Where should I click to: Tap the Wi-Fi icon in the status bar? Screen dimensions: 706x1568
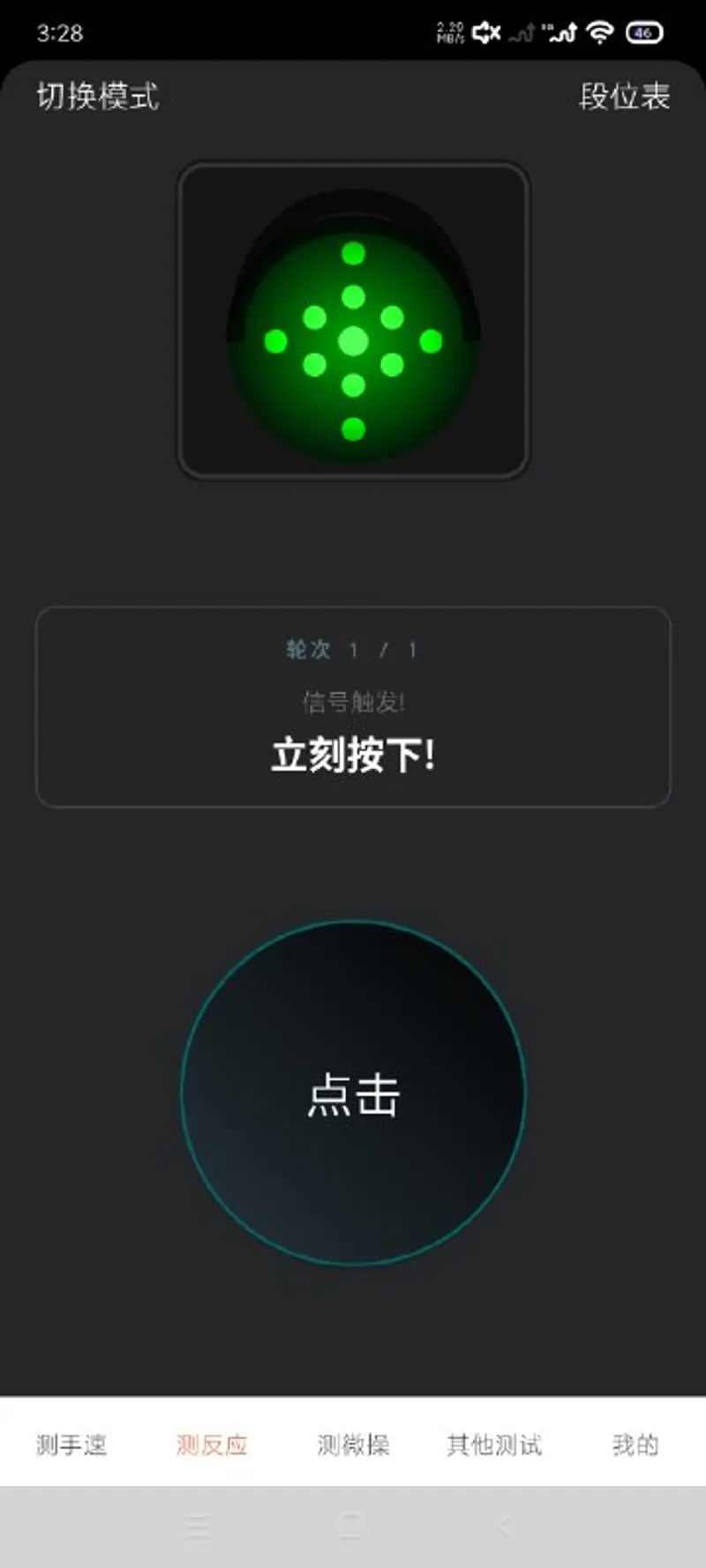[599, 33]
